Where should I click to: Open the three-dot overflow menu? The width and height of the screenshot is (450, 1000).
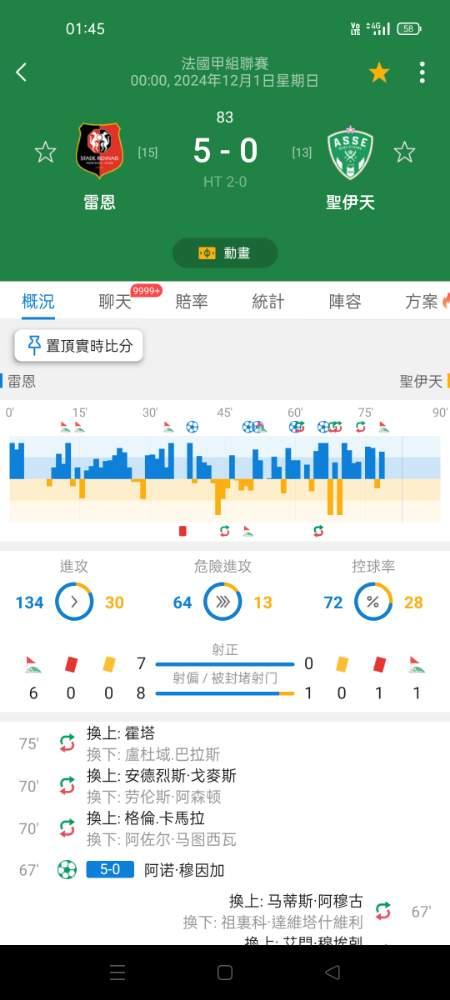click(x=422, y=73)
